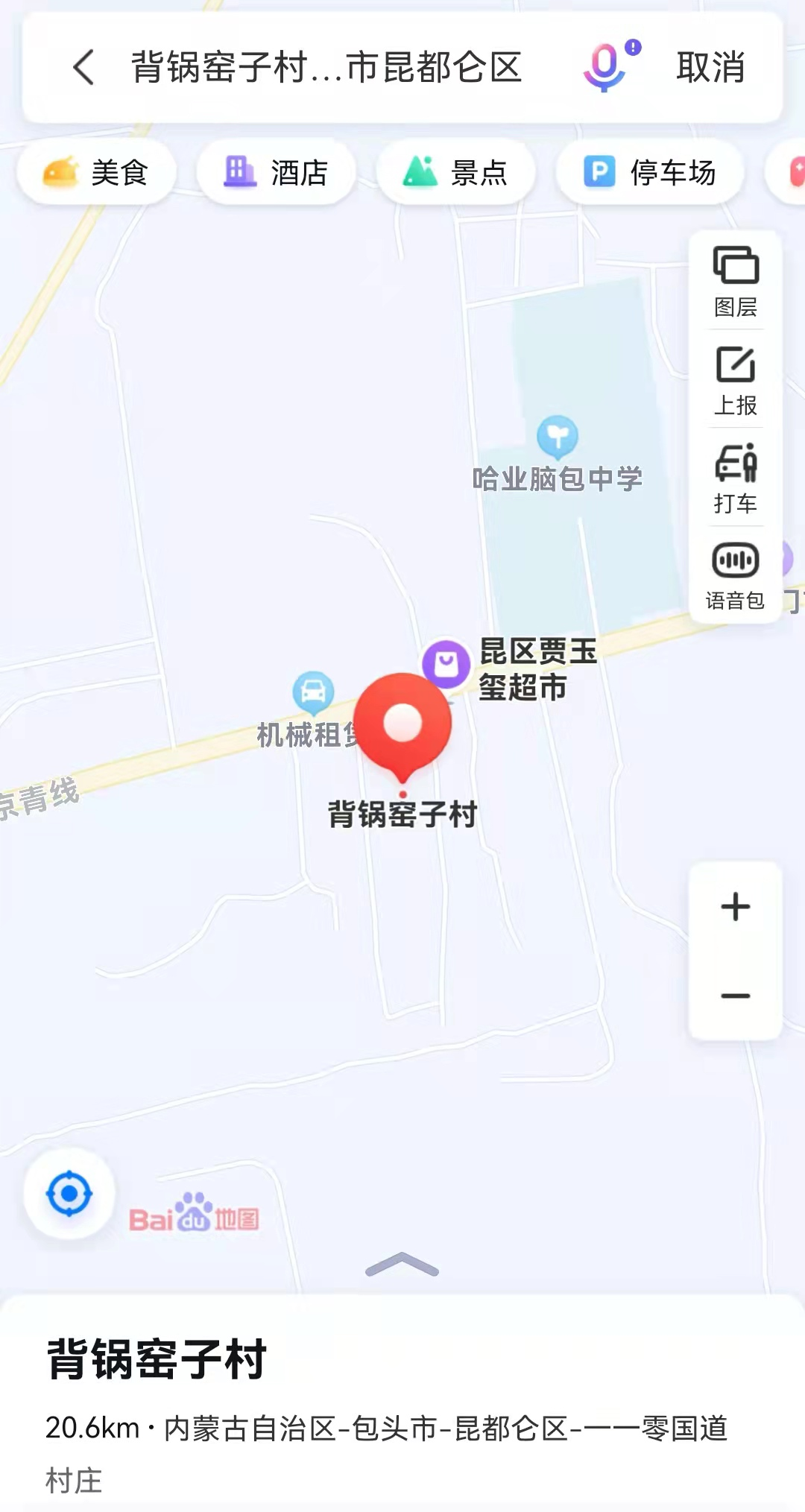Image resolution: width=805 pixels, height=1512 pixels.
Task: Open 上报 to report an issue
Action: (736, 380)
